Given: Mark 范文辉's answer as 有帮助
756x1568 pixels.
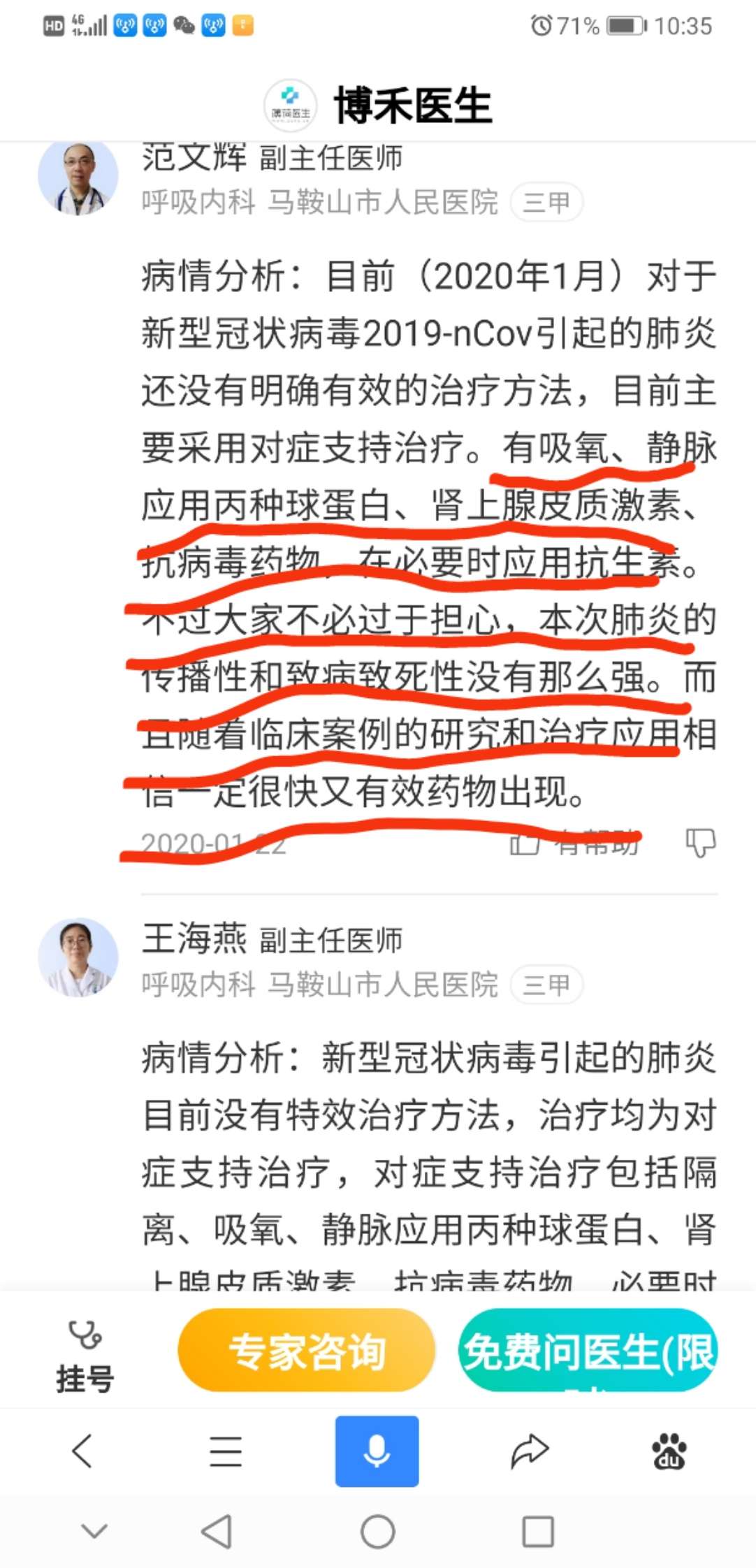Looking at the screenshot, I should coord(574,843).
